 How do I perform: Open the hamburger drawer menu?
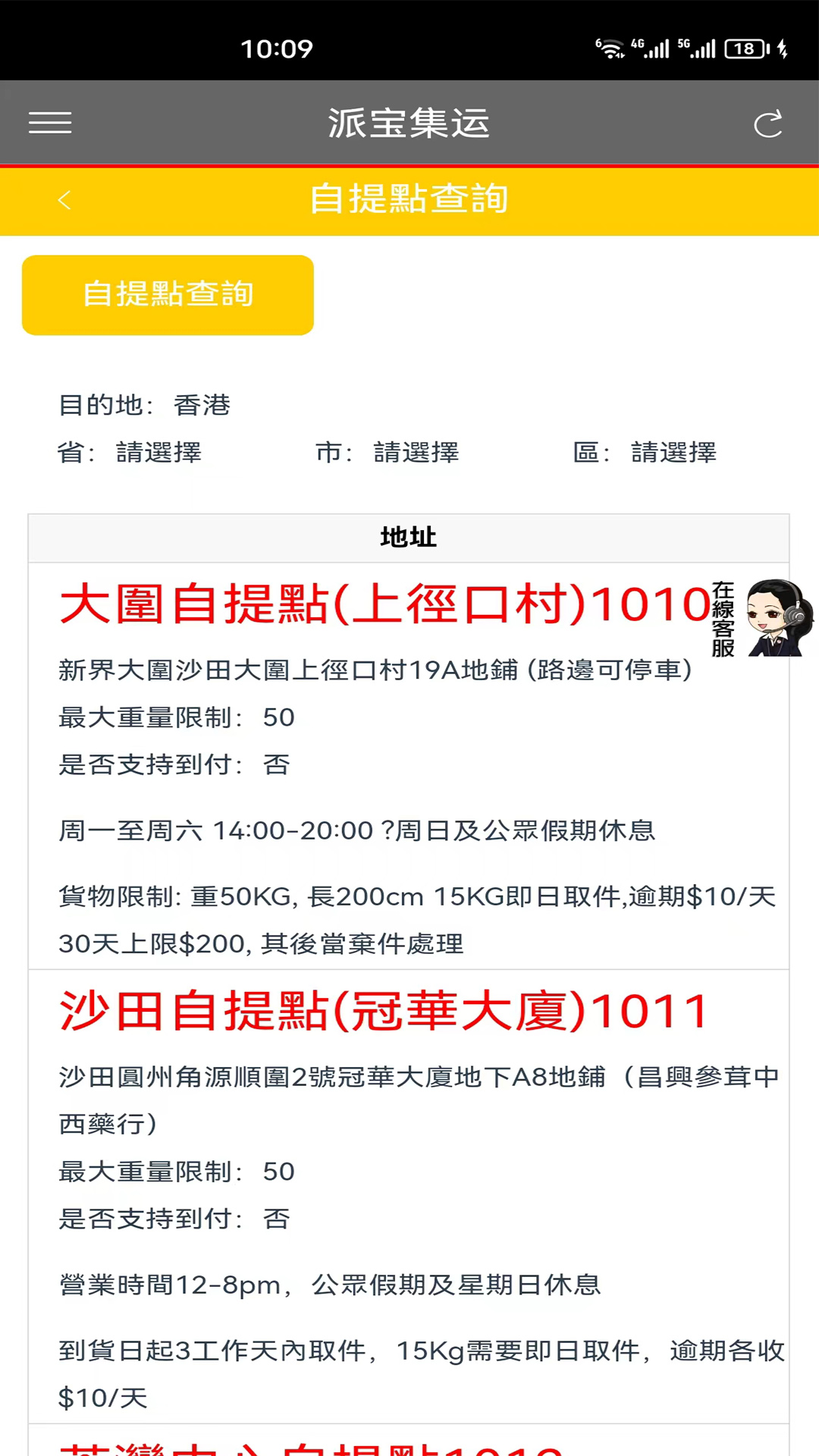(x=50, y=123)
